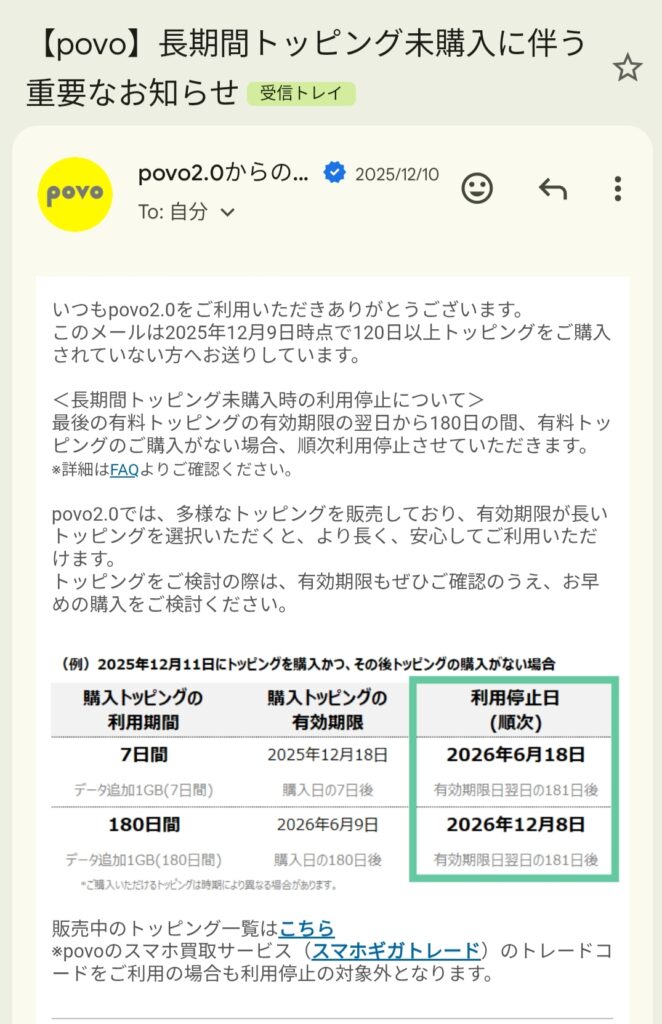Open the スマホギガトレード link
This screenshot has height=1024, width=662.
396,950
